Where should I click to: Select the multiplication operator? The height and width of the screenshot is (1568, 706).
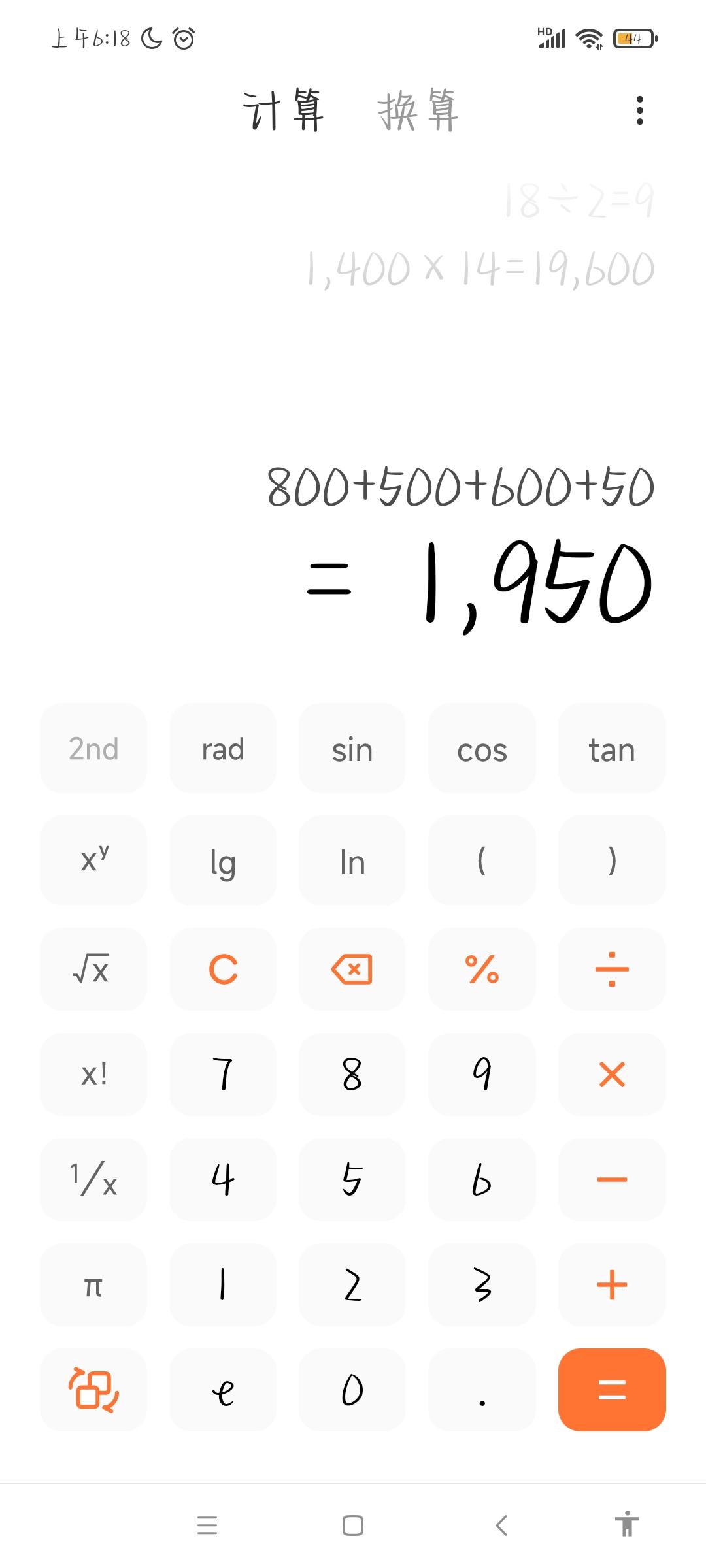point(611,1075)
